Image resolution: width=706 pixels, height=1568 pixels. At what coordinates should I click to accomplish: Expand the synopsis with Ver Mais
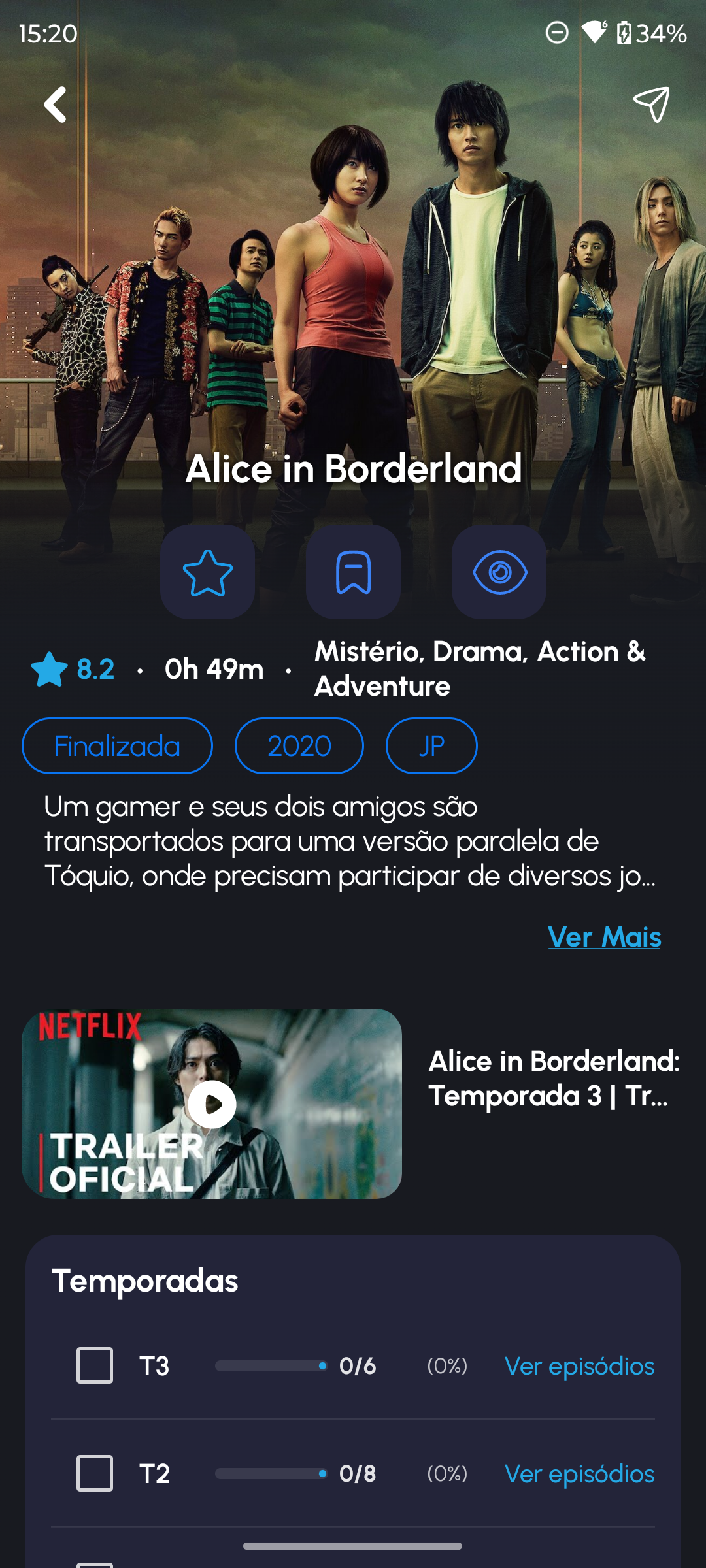point(604,937)
